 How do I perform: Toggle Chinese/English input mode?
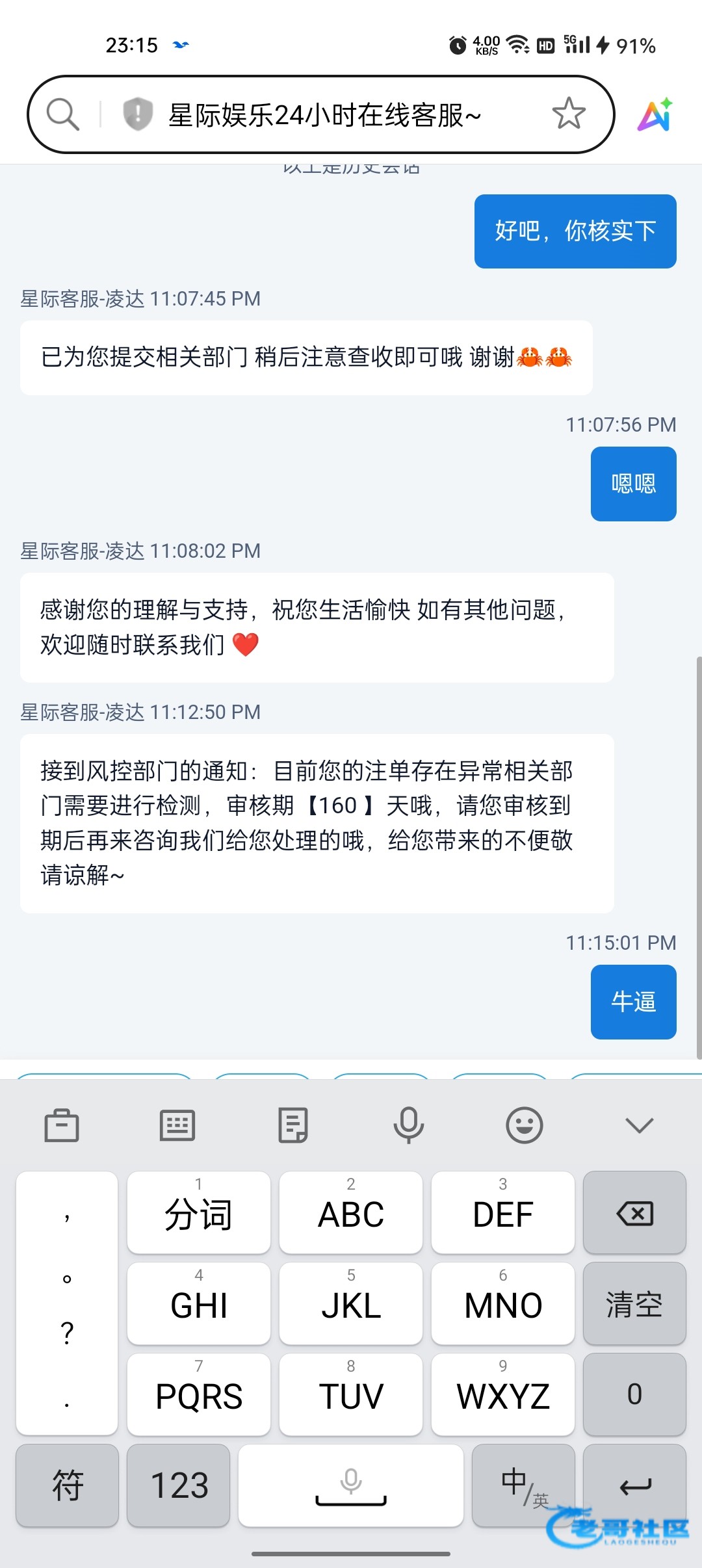pos(523,1485)
